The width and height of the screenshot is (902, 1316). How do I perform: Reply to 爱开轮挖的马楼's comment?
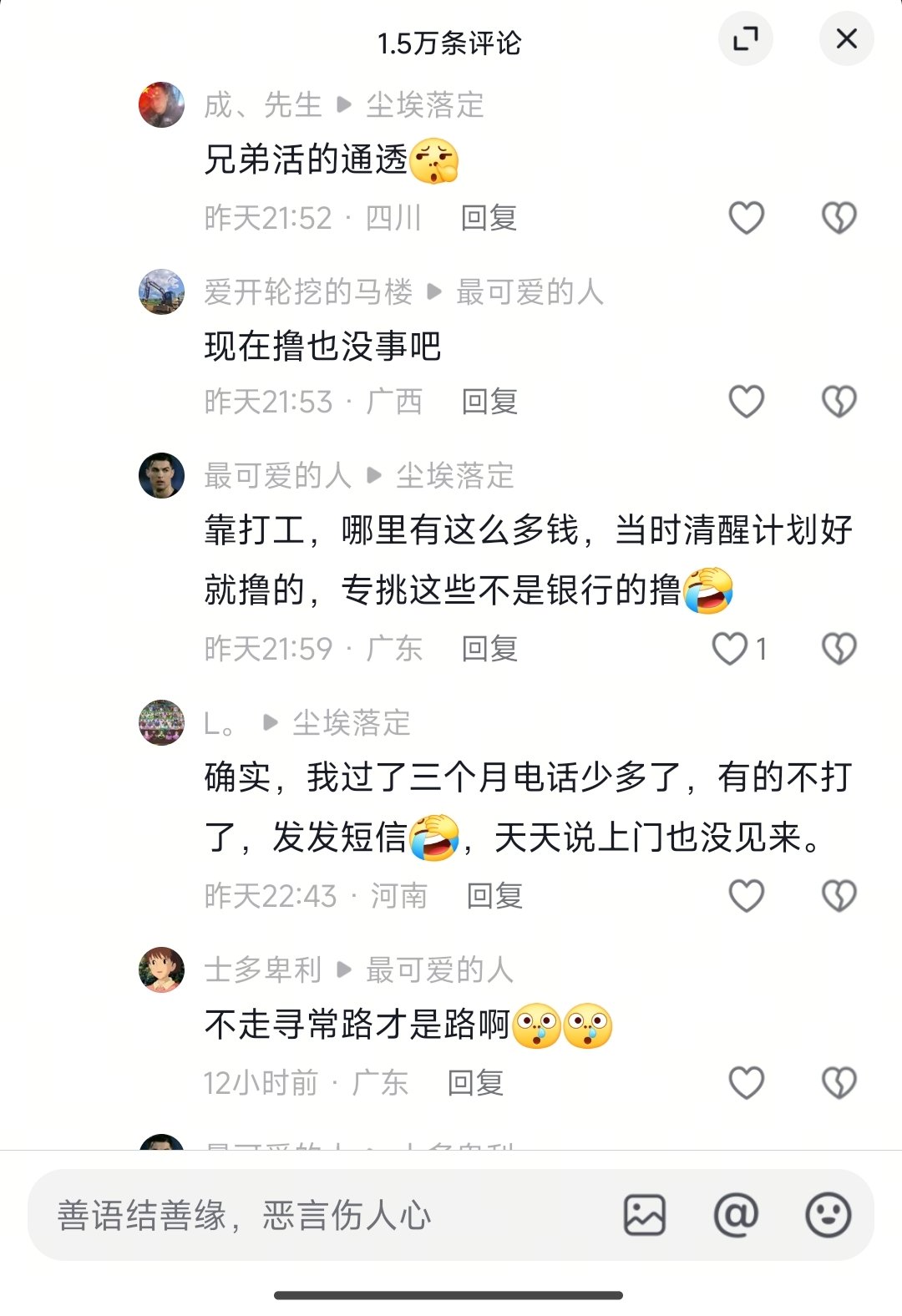pos(489,402)
